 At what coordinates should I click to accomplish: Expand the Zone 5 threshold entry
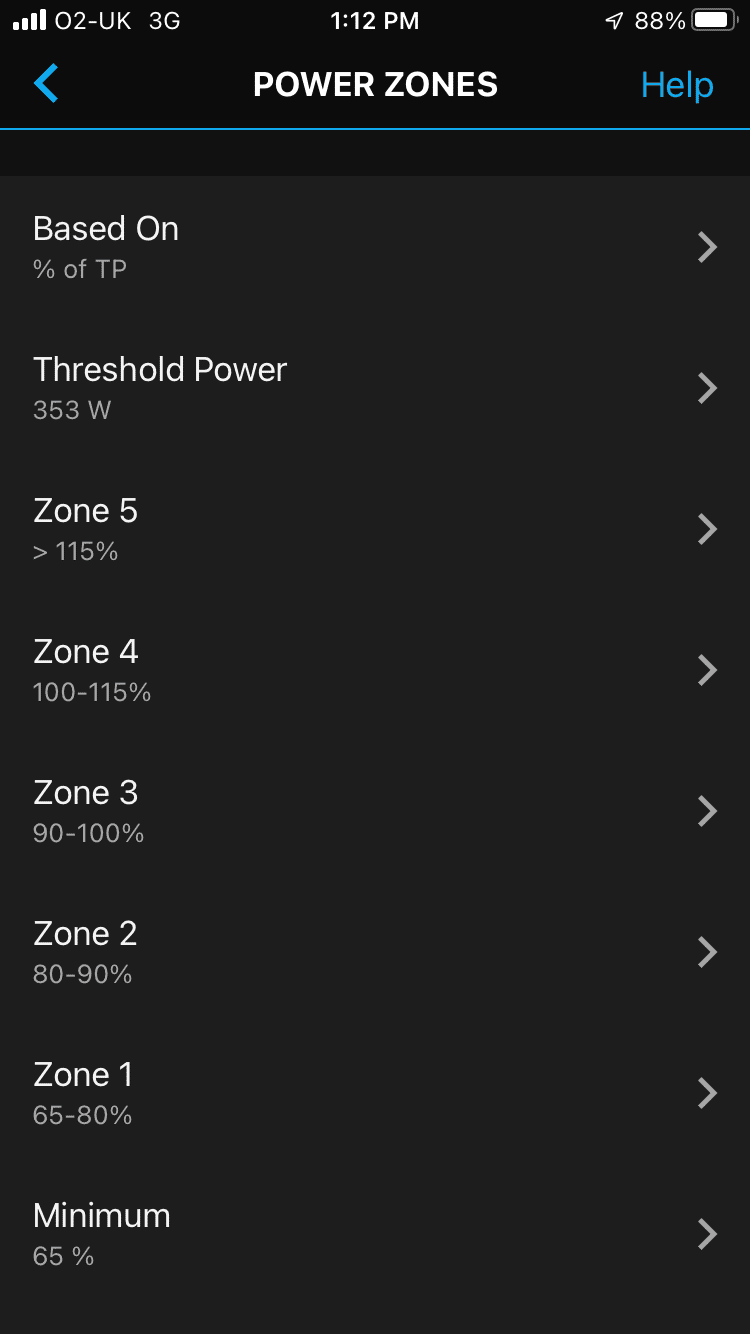(375, 528)
